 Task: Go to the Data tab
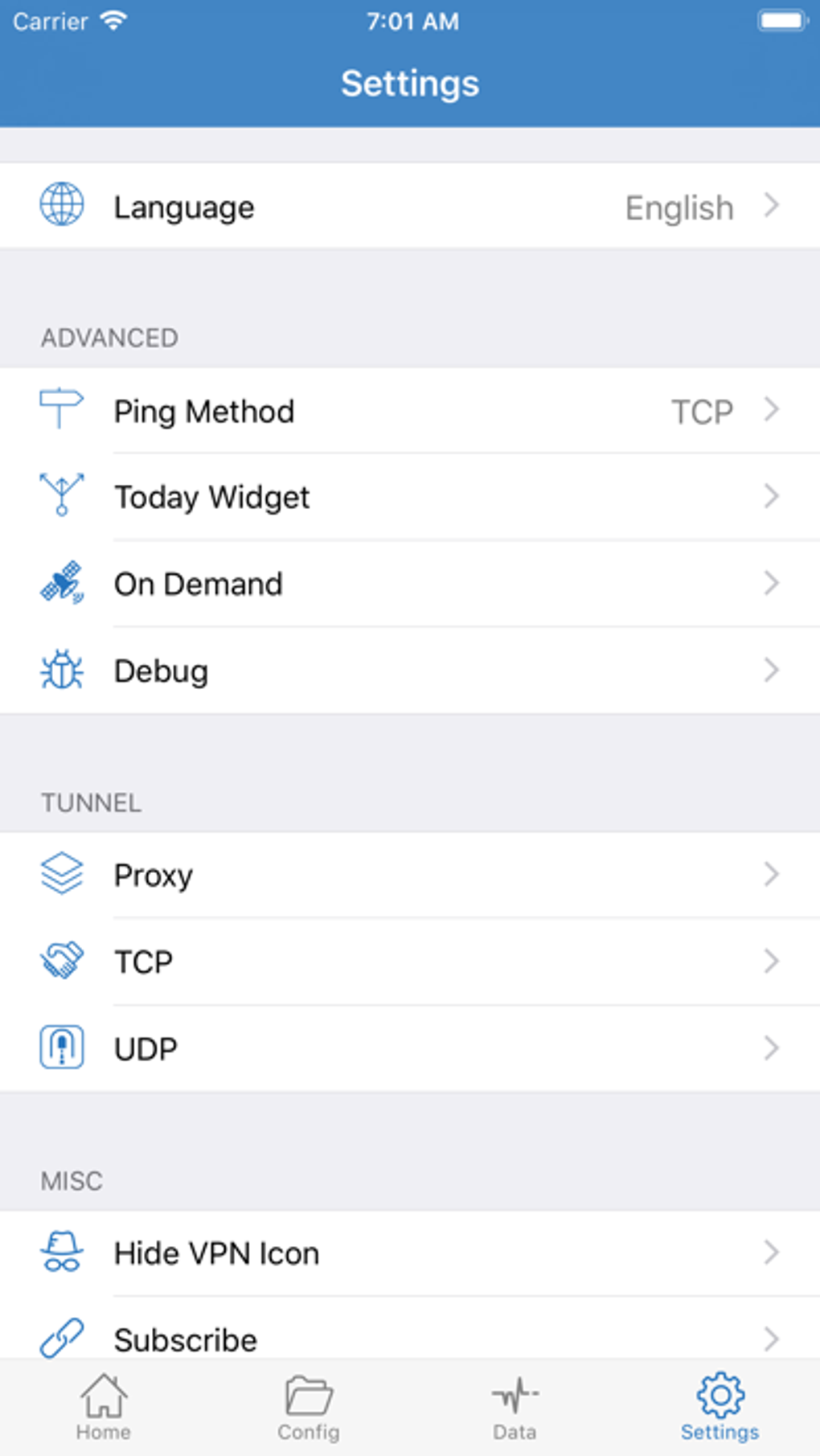[x=515, y=1408]
